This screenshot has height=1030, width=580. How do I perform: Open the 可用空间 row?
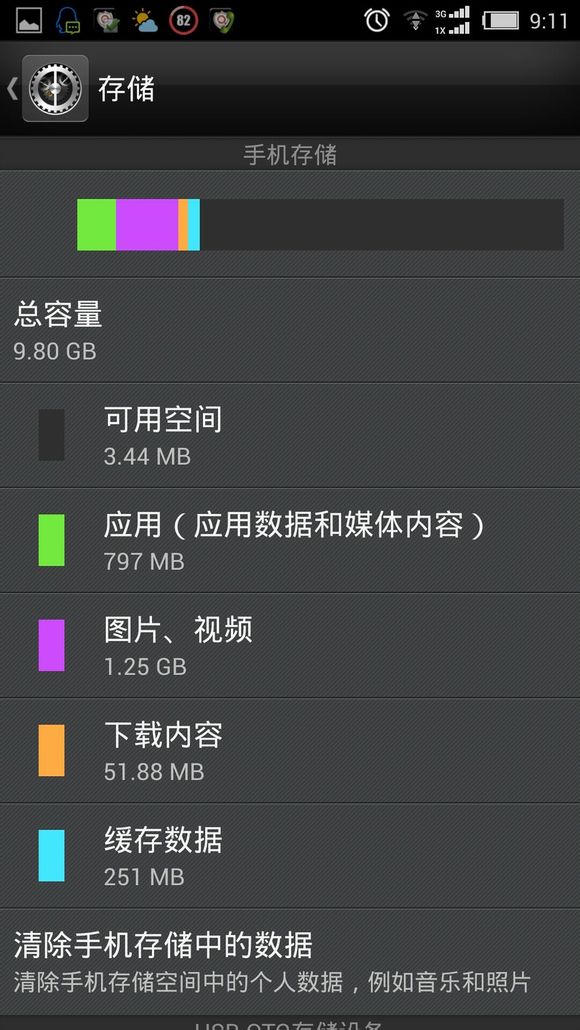[x=290, y=435]
